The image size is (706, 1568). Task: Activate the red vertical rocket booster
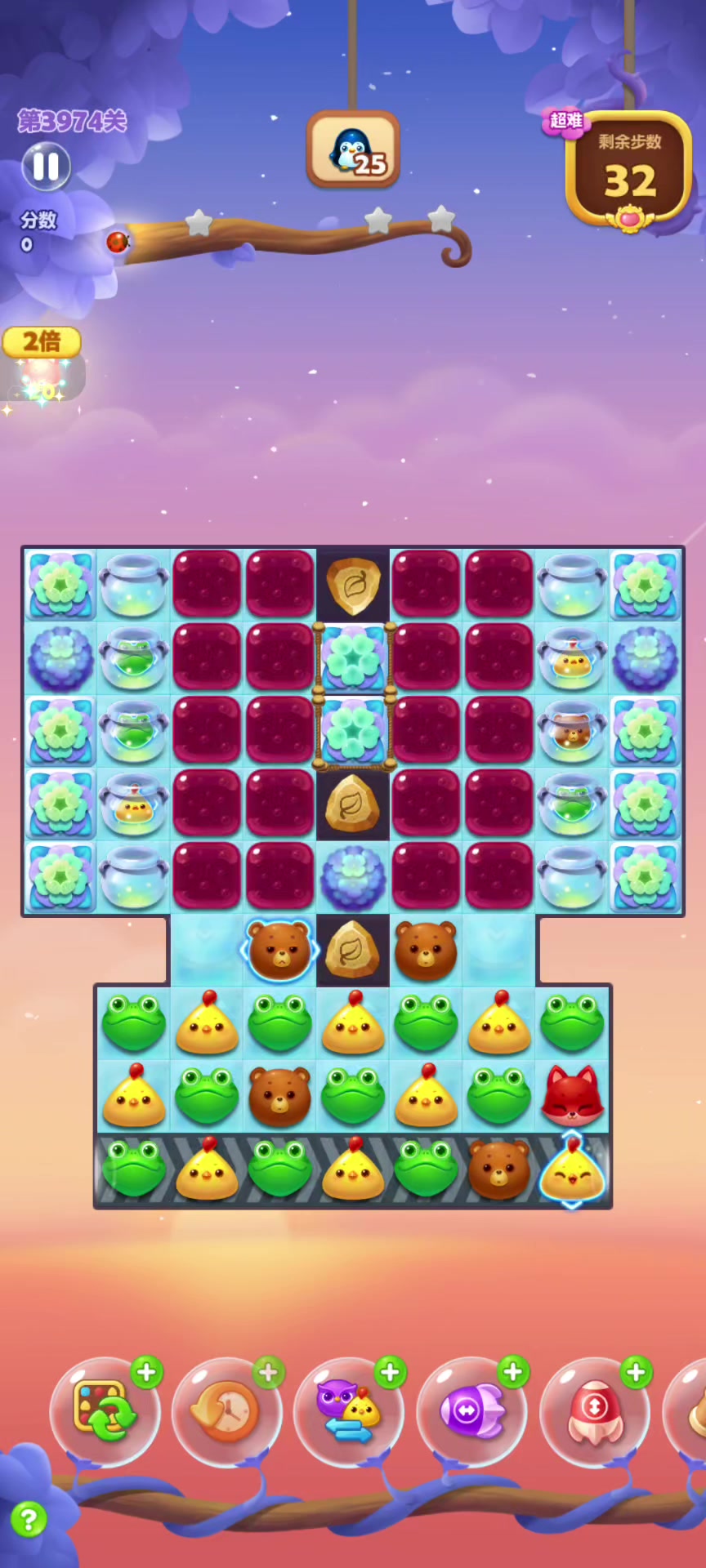tap(594, 1411)
